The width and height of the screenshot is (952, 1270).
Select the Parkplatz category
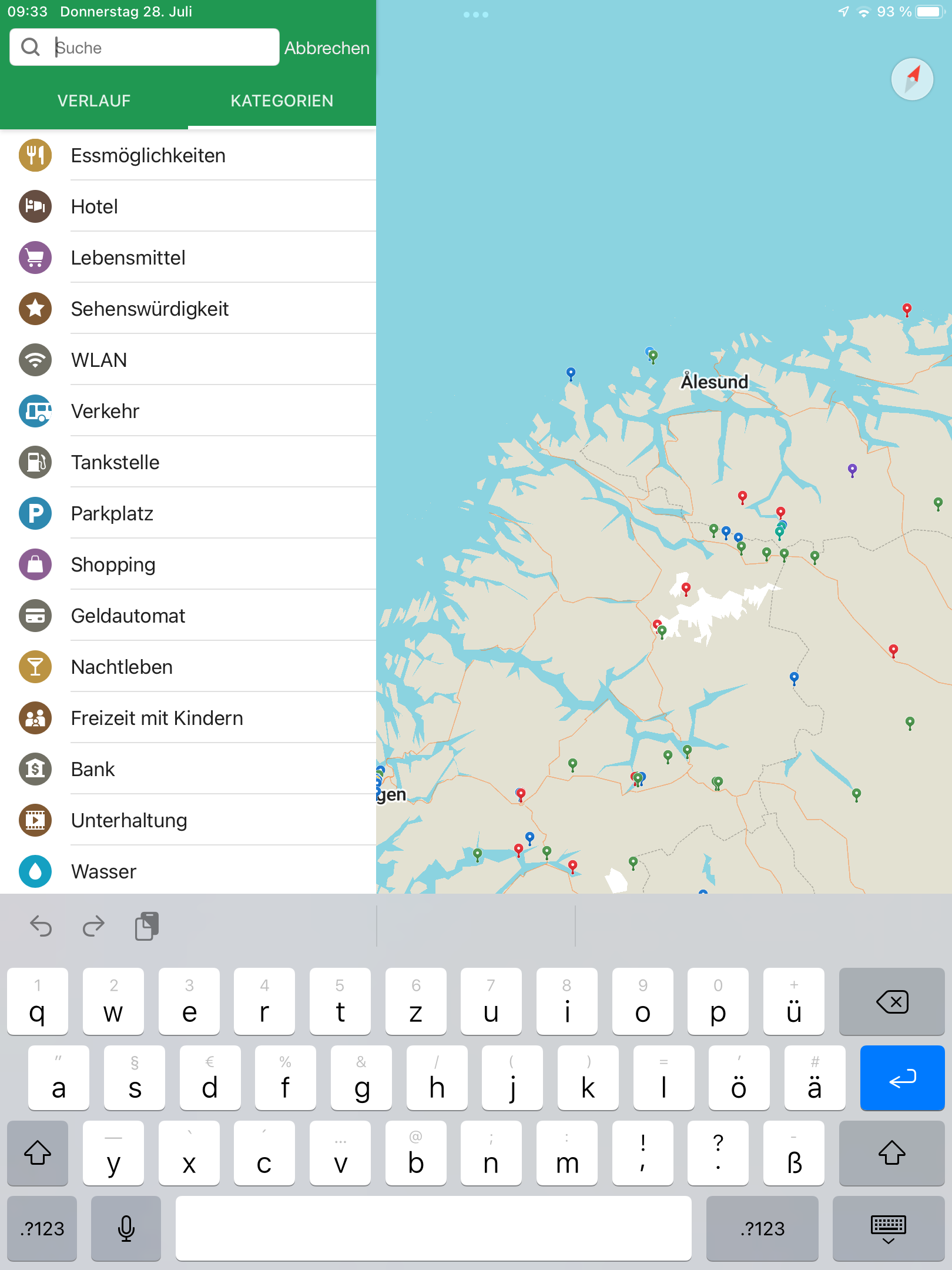pyautogui.click(x=112, y=513)
